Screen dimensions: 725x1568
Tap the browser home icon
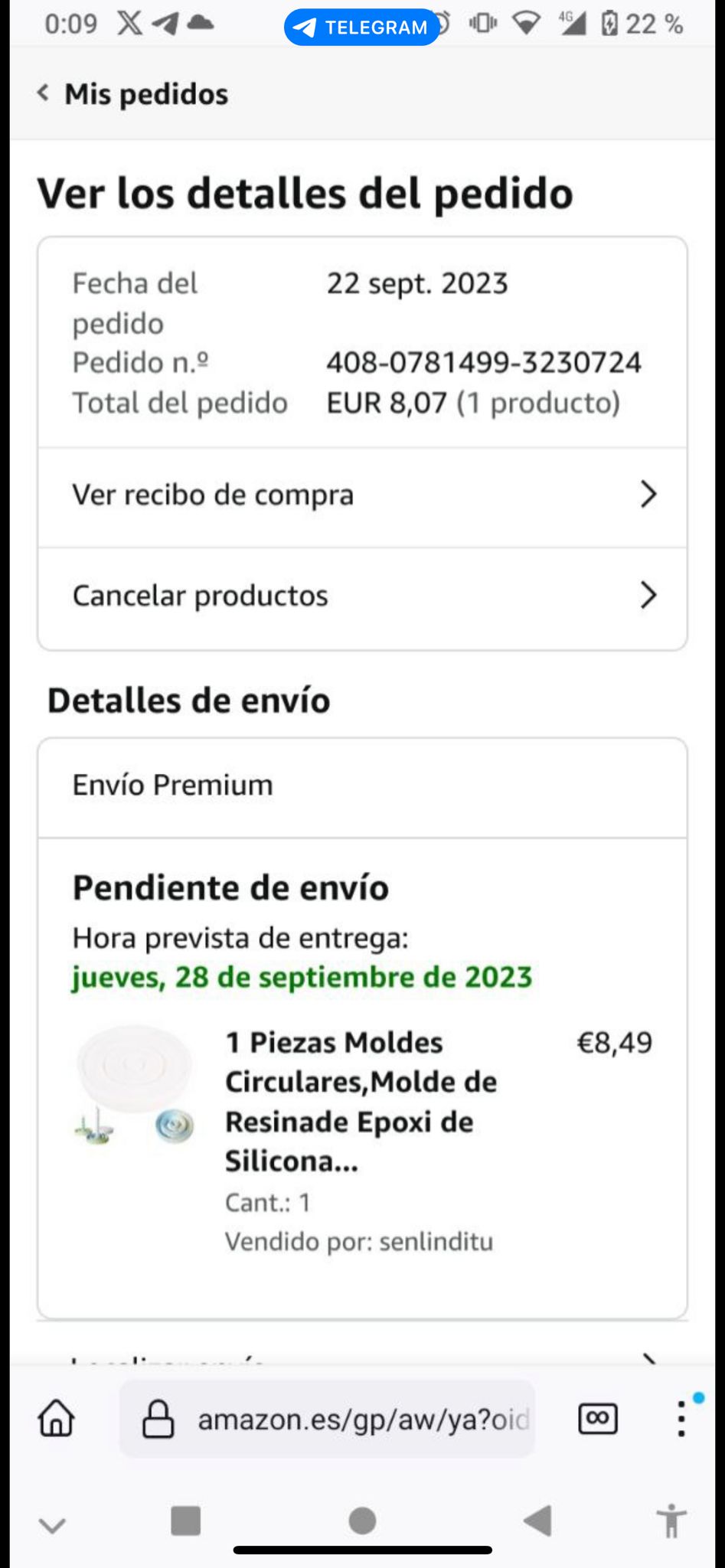tap(57, 1419)
